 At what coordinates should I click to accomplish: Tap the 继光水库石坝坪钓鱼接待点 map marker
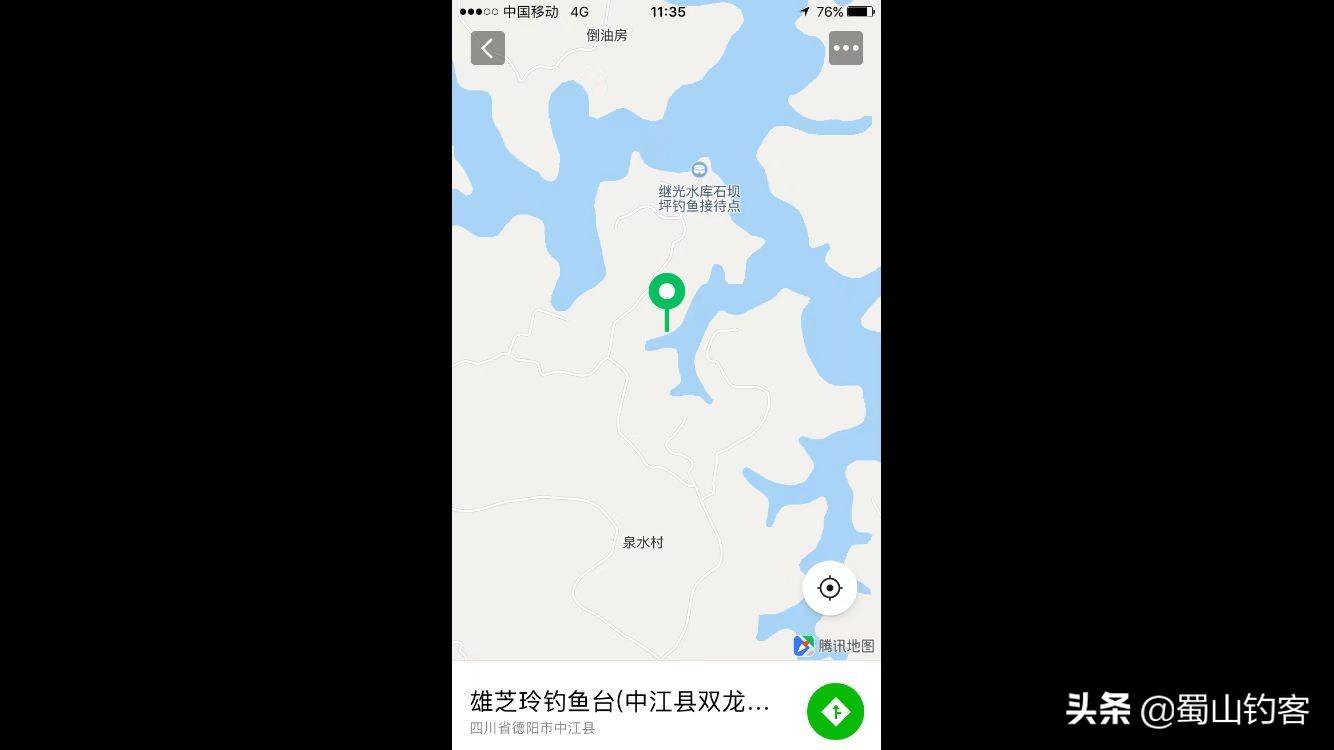click(700, 170)
